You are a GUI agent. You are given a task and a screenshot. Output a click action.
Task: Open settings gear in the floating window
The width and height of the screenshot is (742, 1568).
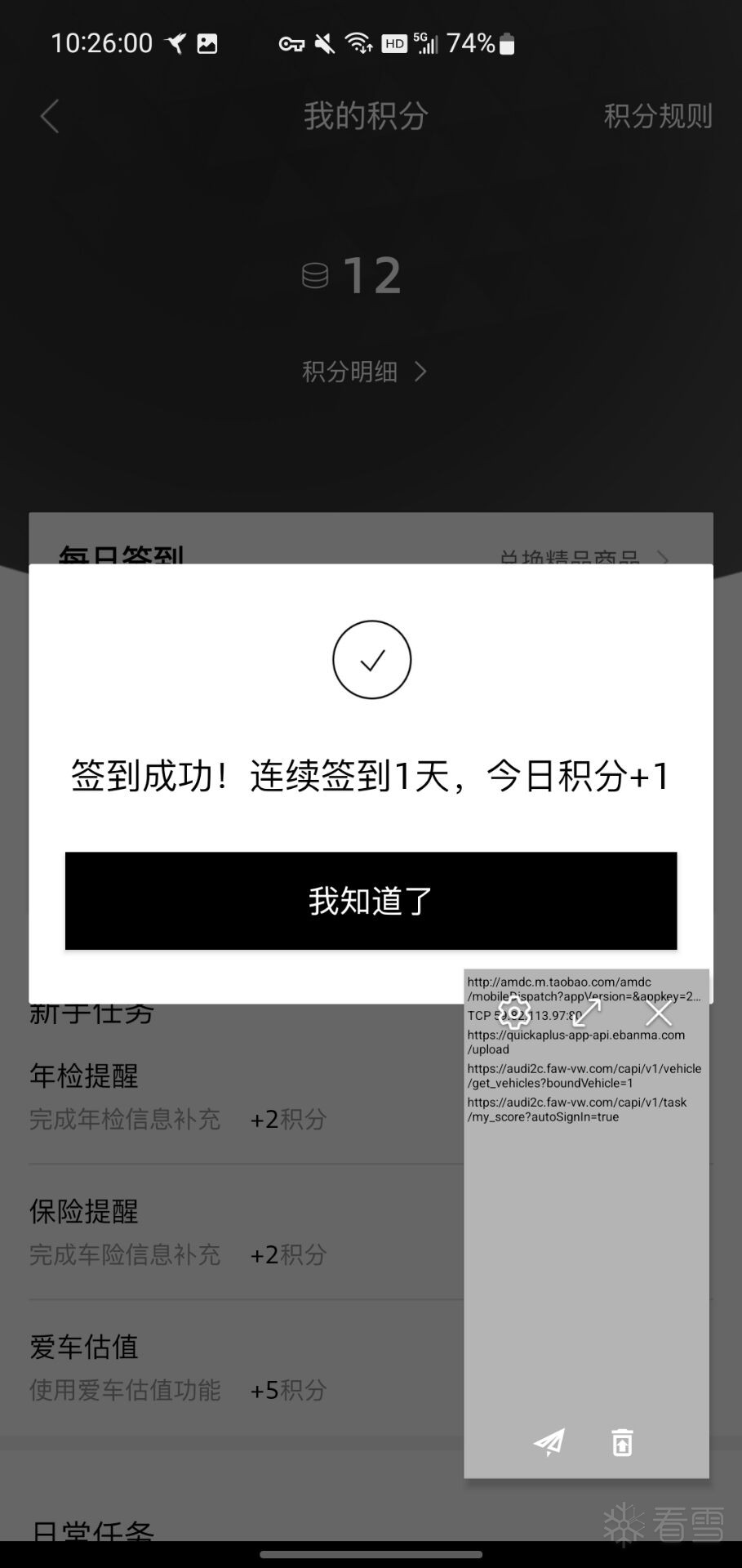[x=514, y=1013]
